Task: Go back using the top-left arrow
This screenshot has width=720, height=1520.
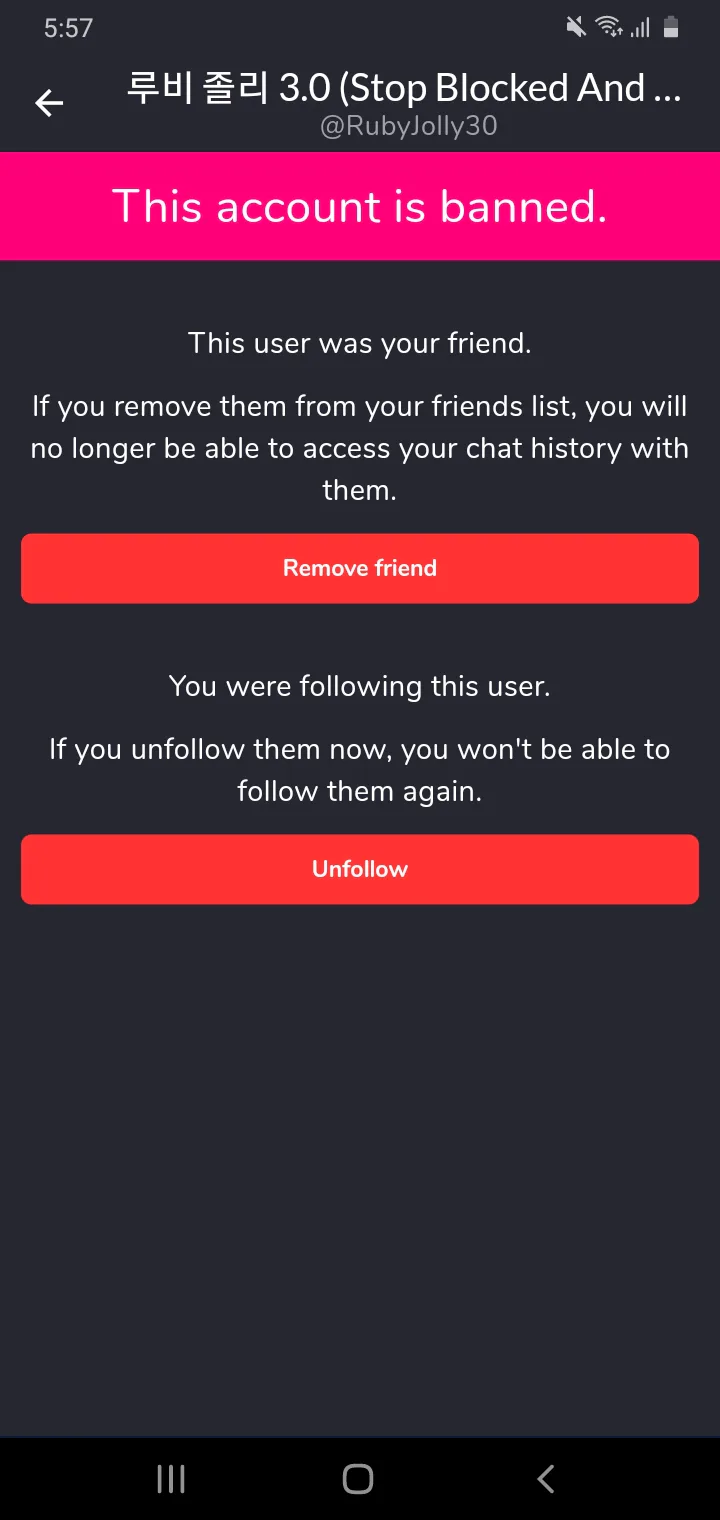Action: 49,103
